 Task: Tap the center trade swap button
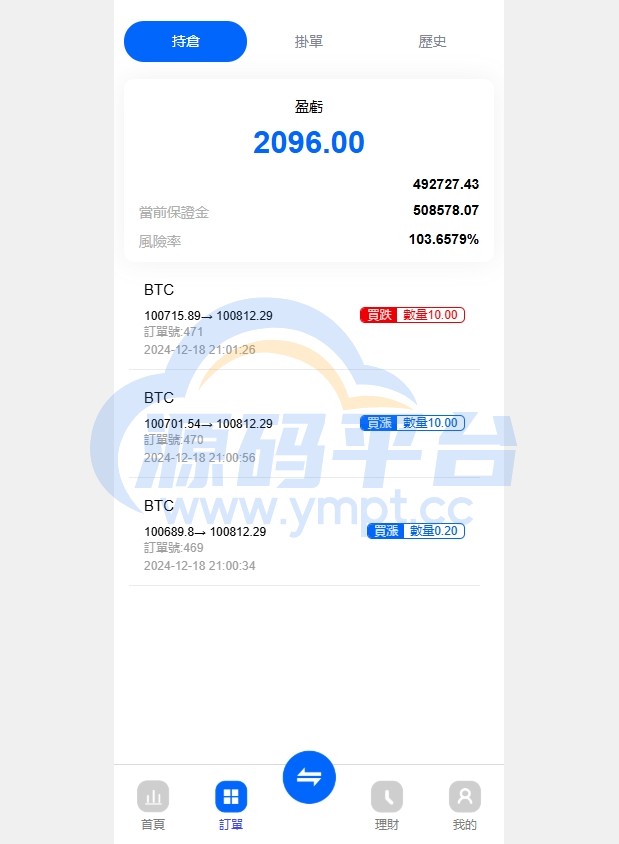[x=309, y=777]
